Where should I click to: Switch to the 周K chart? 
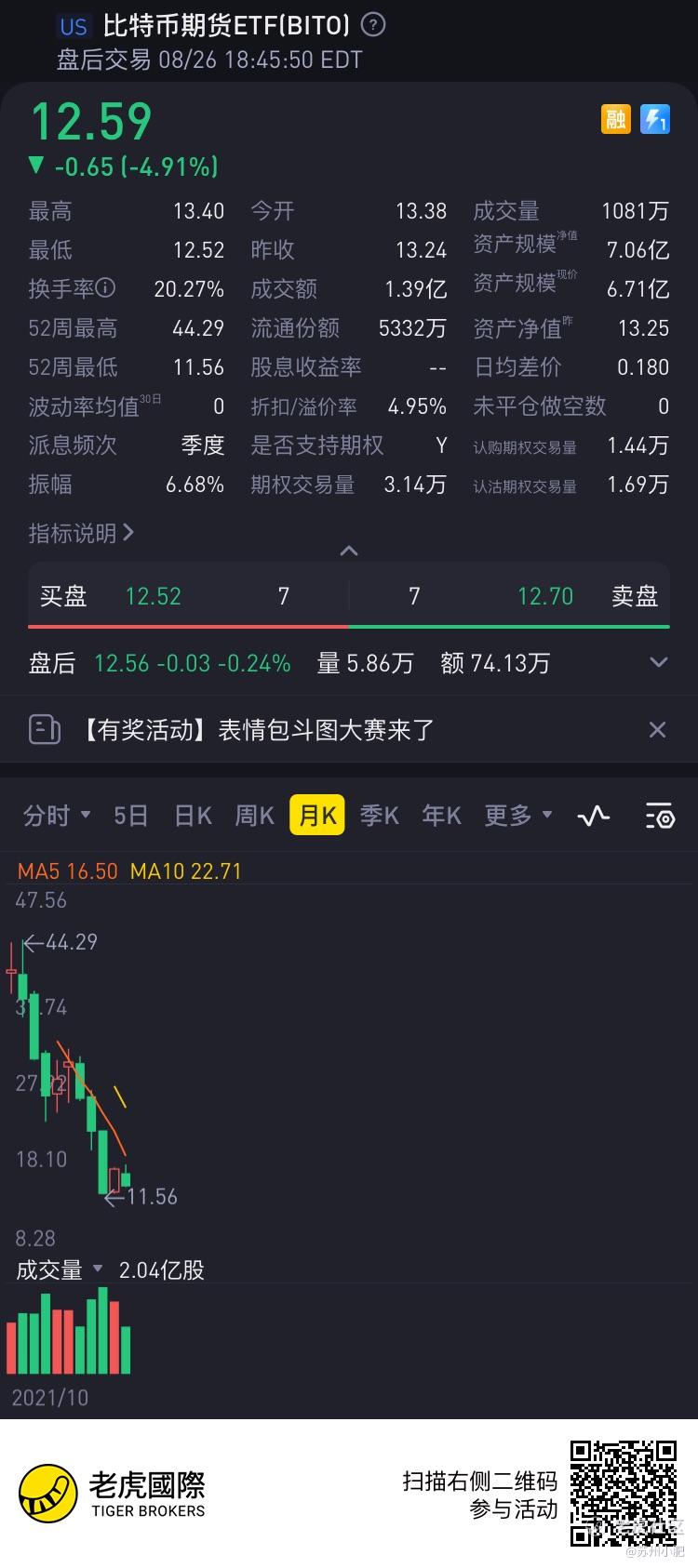pyautogui.click(x=254, y=816)
